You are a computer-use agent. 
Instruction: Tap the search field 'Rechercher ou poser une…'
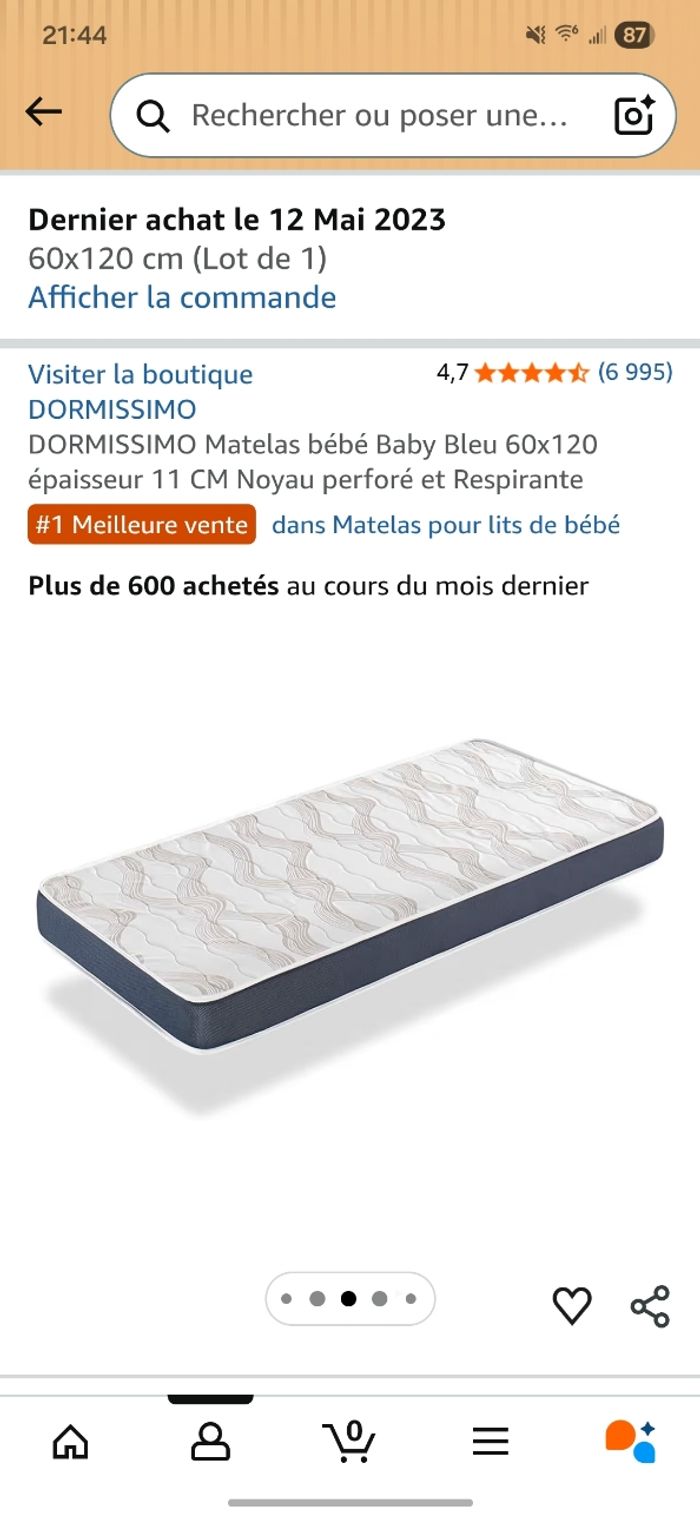coord(380,116)
